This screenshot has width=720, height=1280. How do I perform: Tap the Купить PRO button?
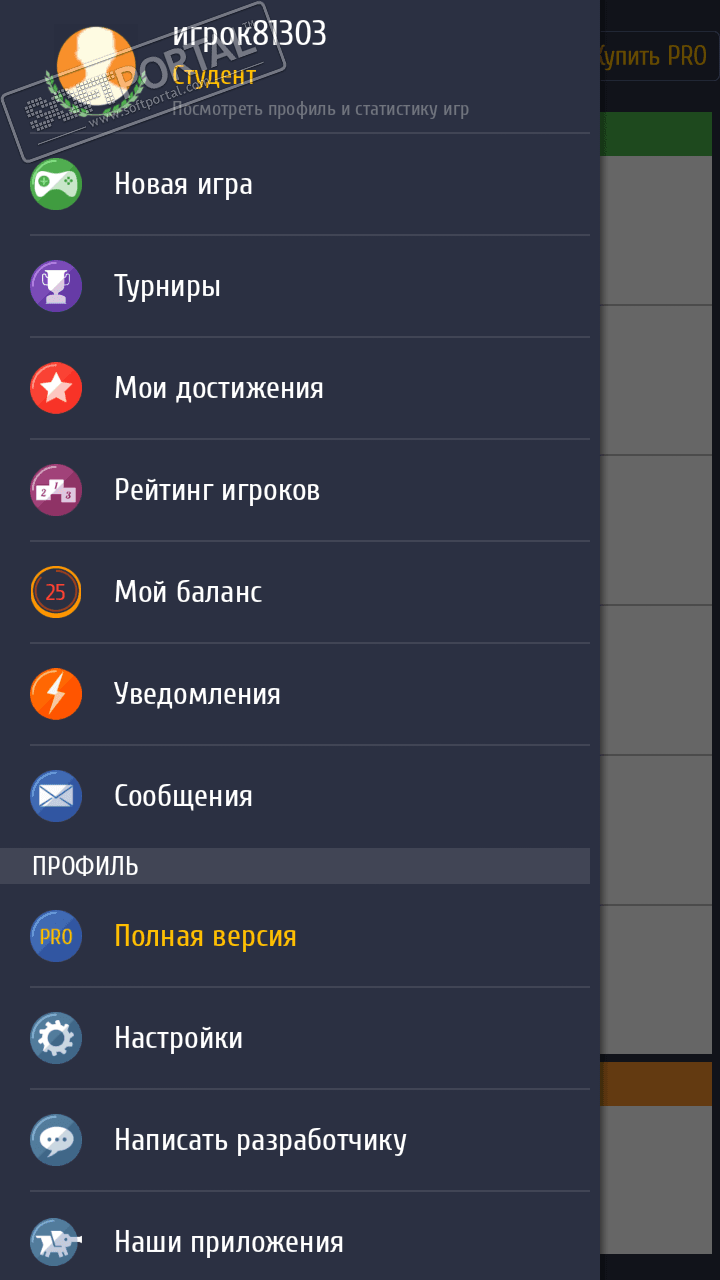point(660,56)
